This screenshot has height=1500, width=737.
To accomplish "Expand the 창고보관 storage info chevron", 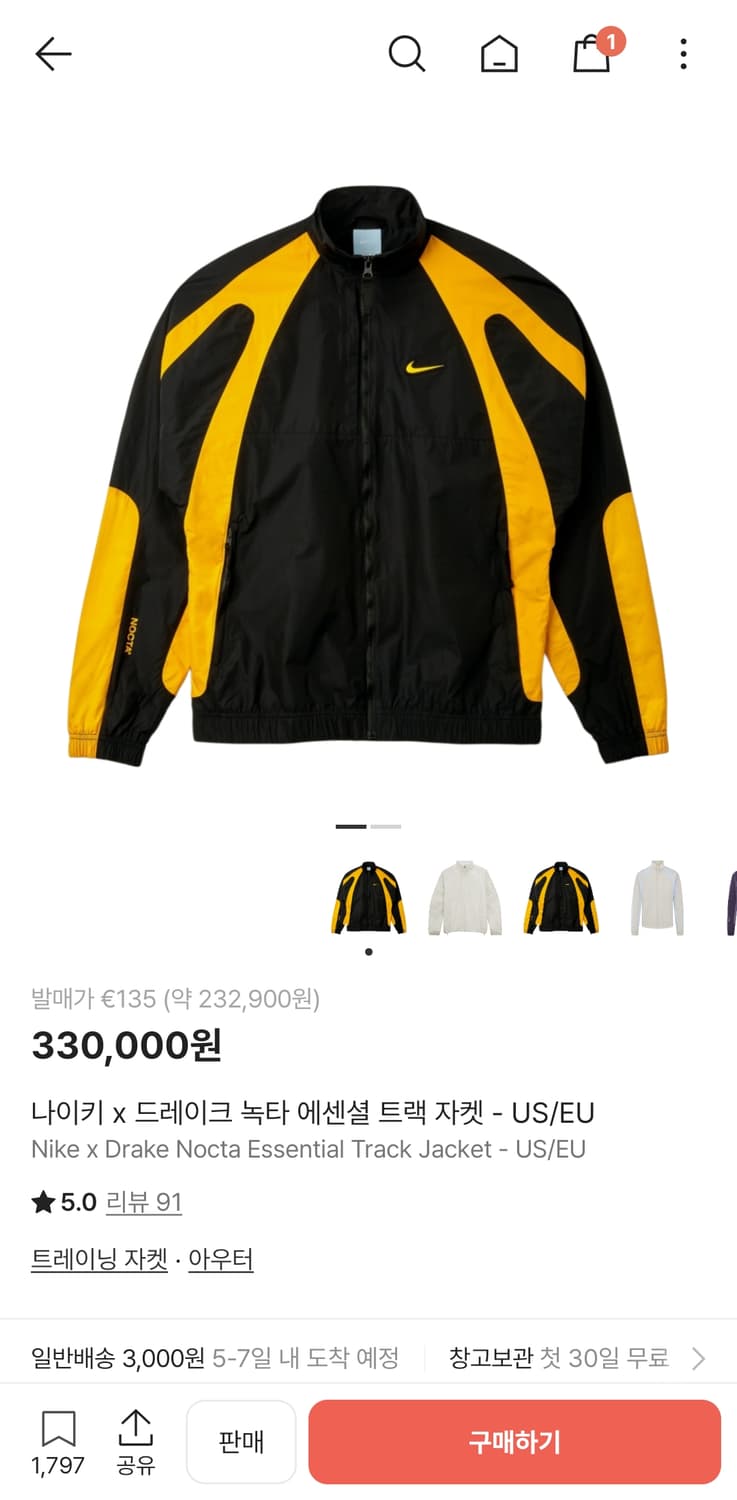I will coord(699,1358).
